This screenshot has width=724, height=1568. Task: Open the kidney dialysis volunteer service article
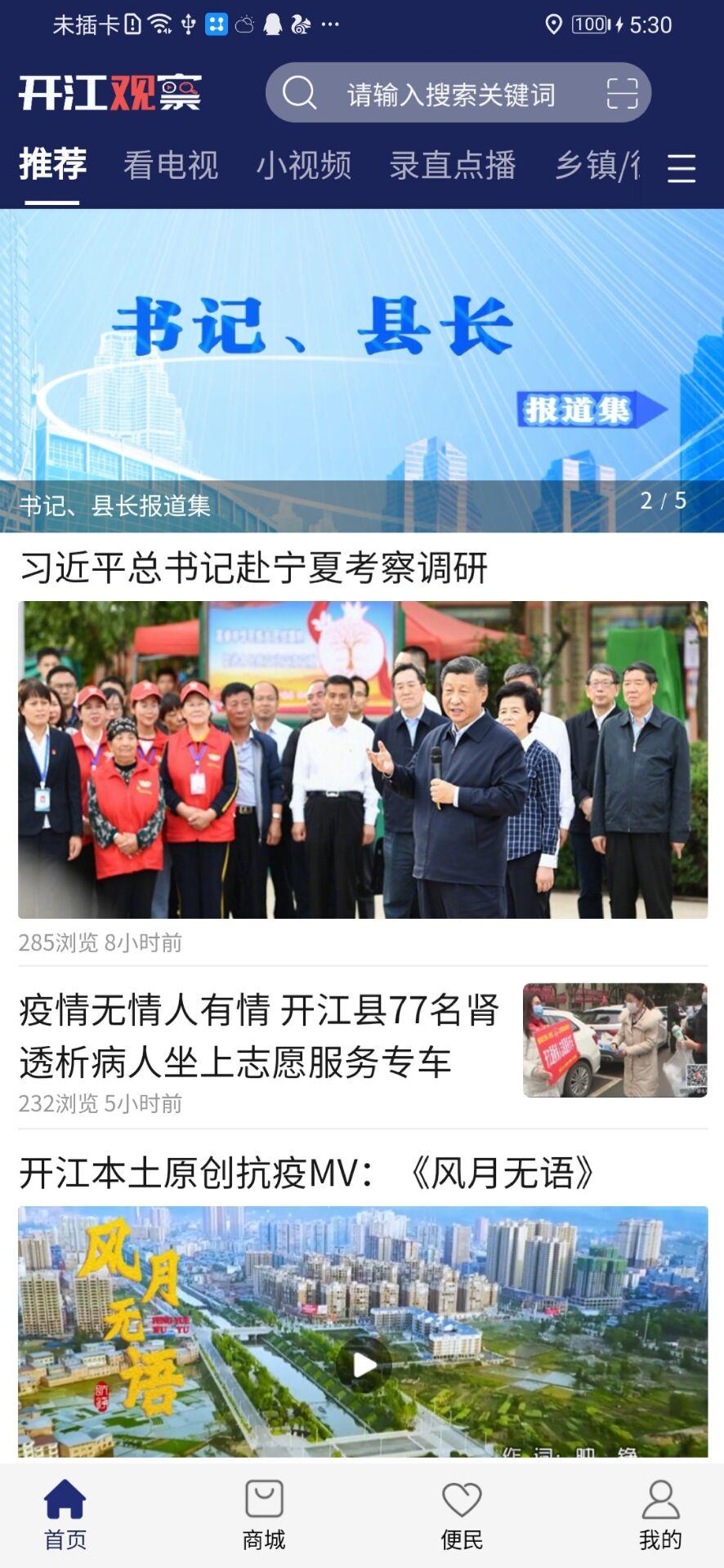(257, 1037)
